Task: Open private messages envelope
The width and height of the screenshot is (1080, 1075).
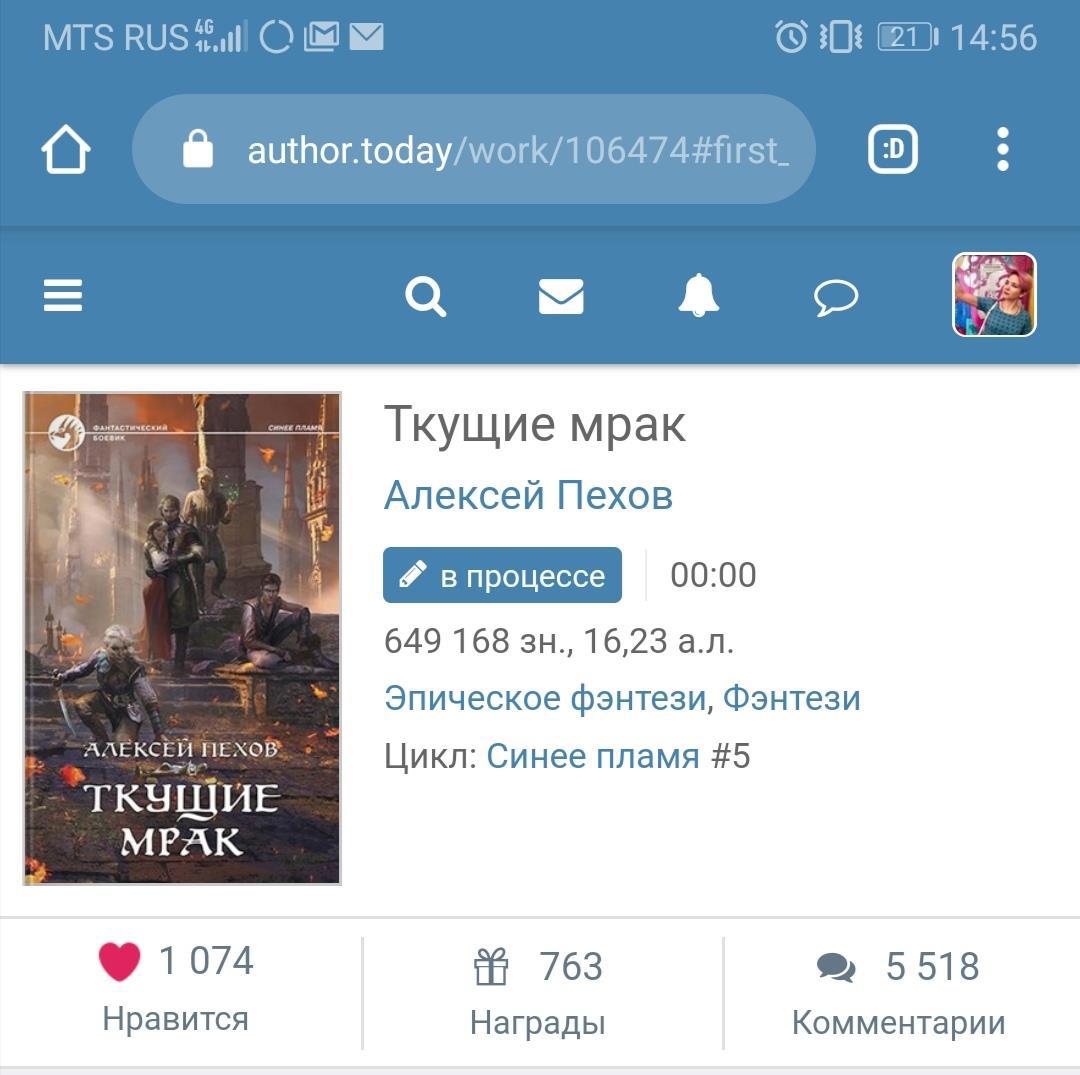Action: pyautogui.click(x=561, y=297)
